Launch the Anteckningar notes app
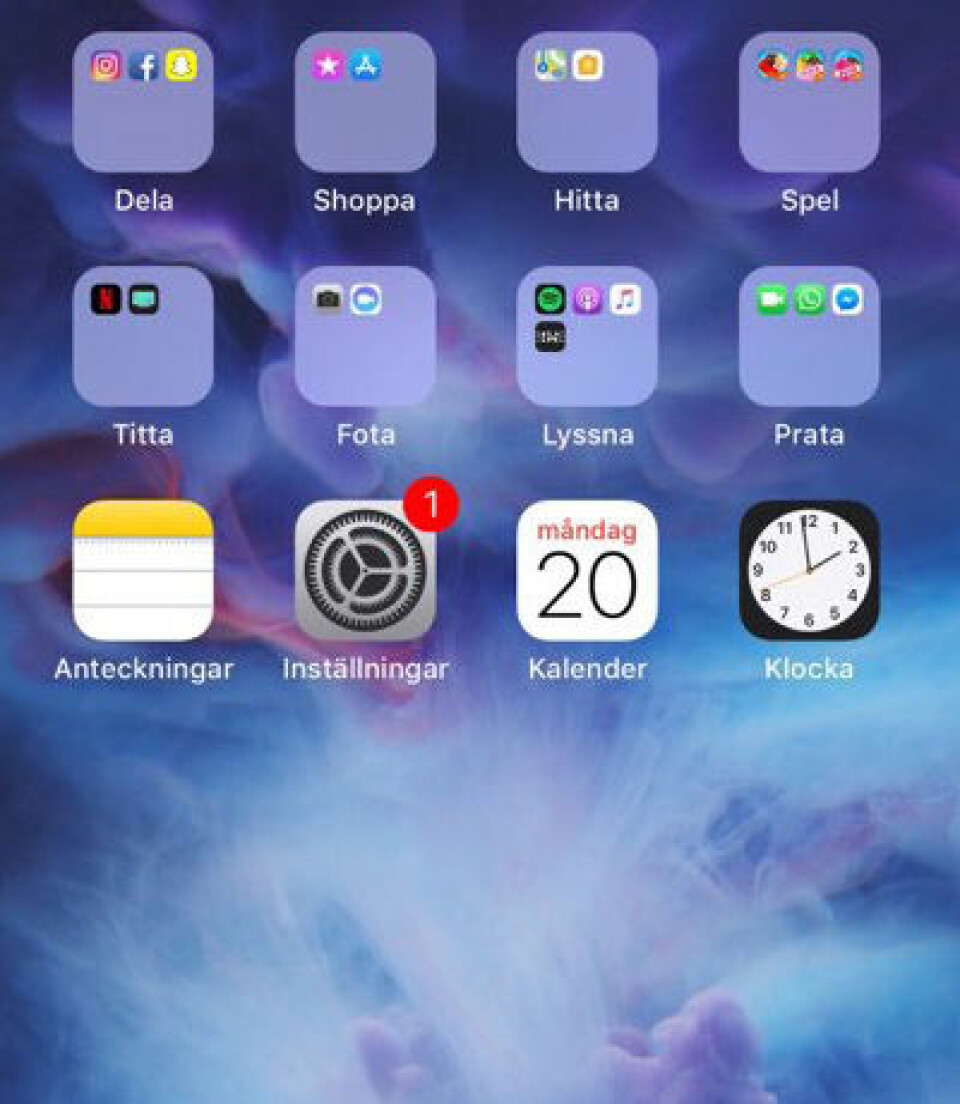Viewport: 960px width, 1104px height. pos(143,570)
